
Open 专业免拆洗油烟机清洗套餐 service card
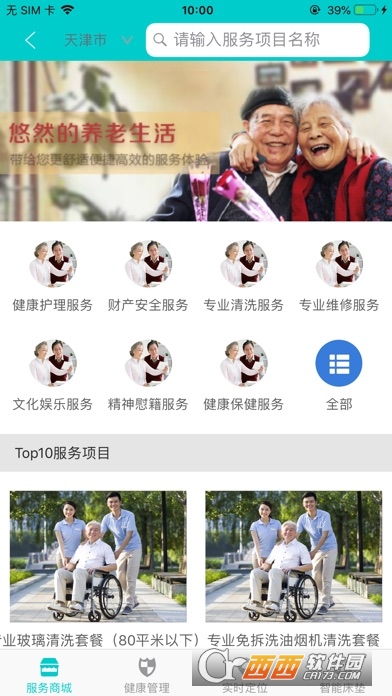(293, 569)
